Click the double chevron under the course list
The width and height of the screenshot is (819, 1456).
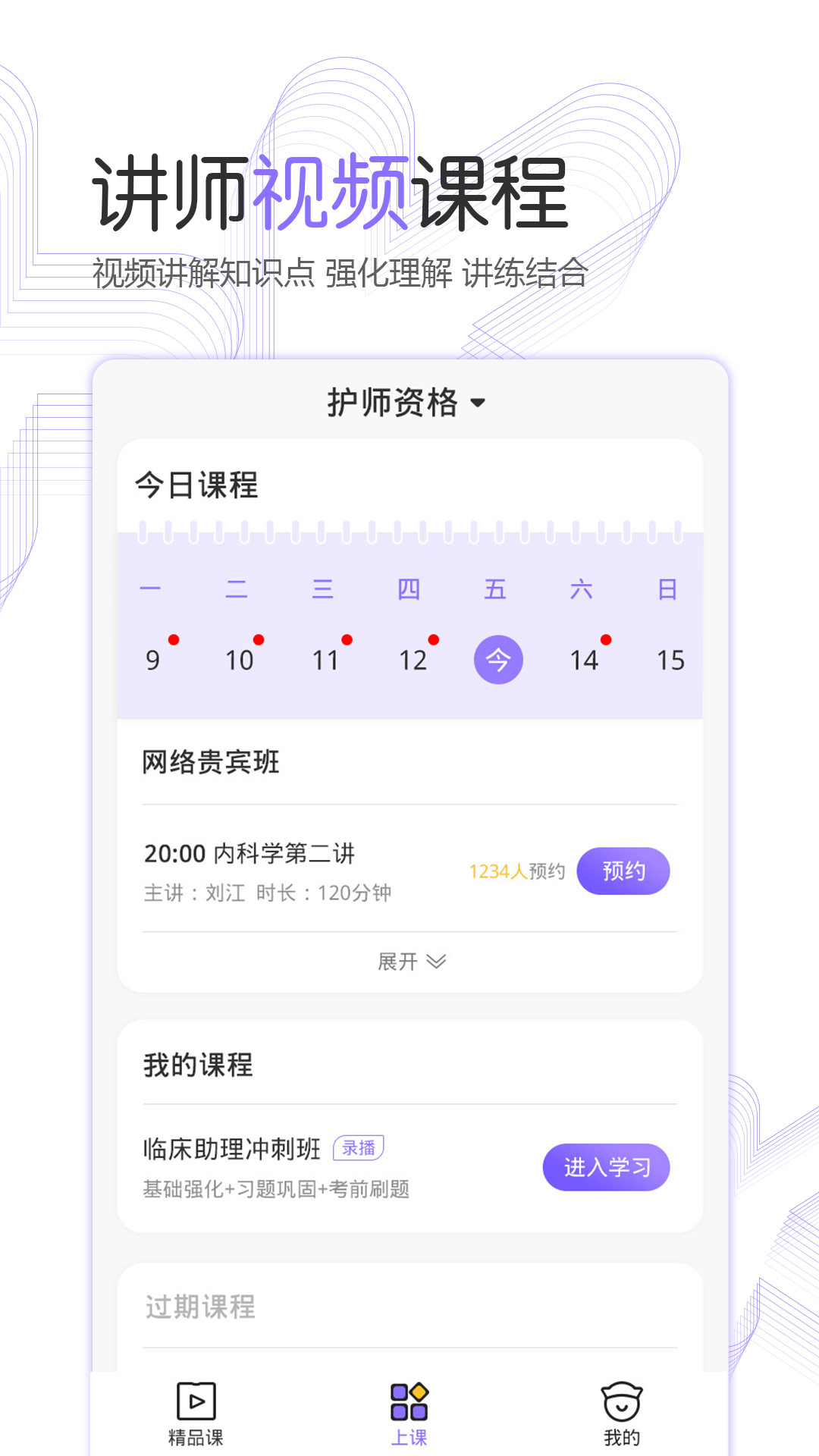click(435, 961)
